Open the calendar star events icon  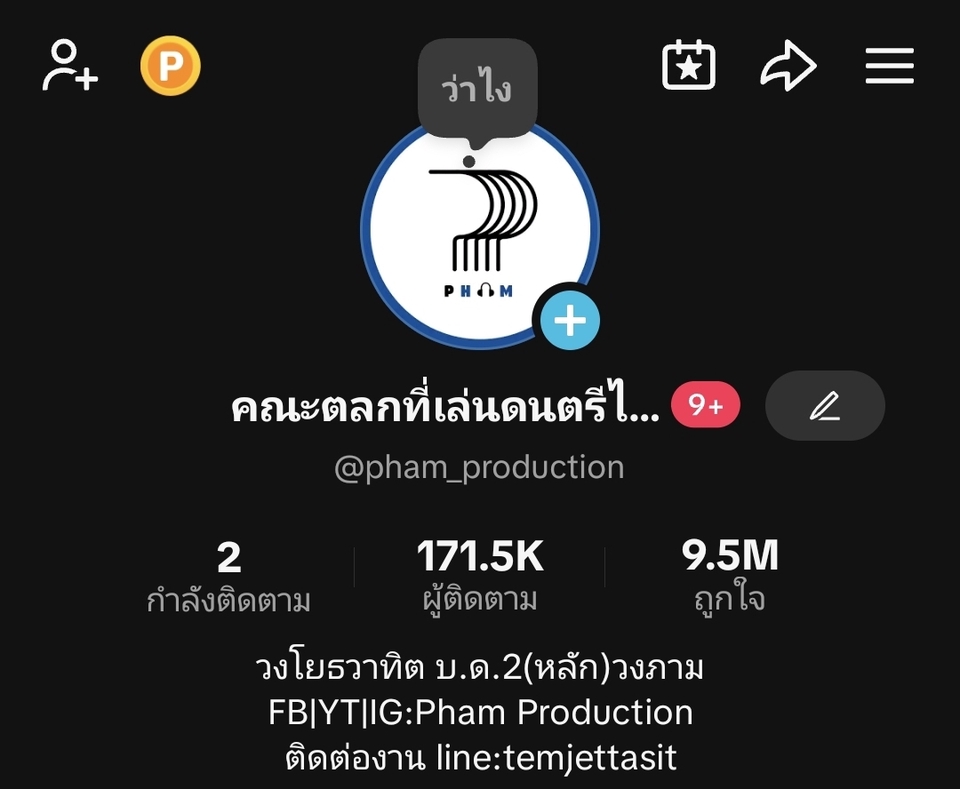pyautogui.click(x=689, y=66)
